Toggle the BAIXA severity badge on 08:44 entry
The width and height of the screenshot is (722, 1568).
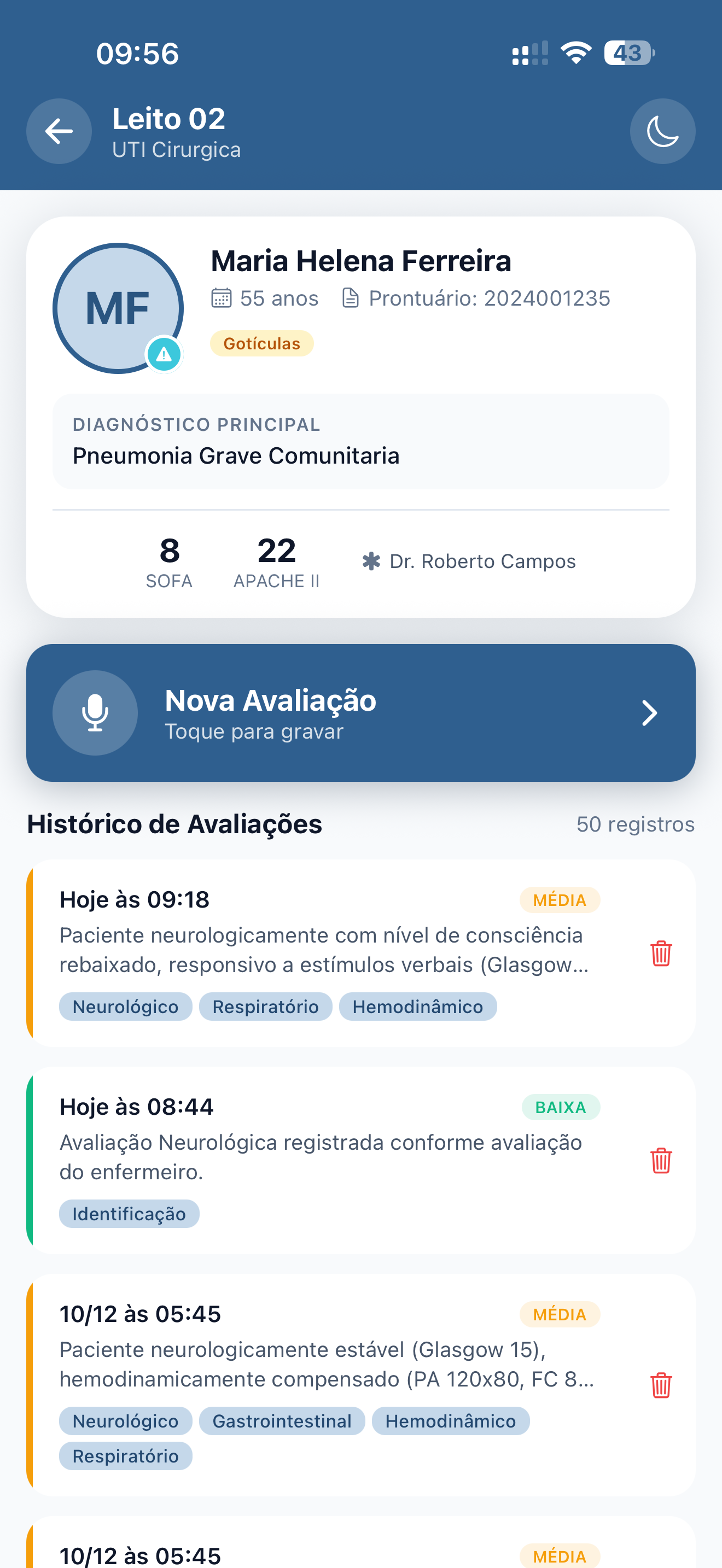click(561, 1108)
